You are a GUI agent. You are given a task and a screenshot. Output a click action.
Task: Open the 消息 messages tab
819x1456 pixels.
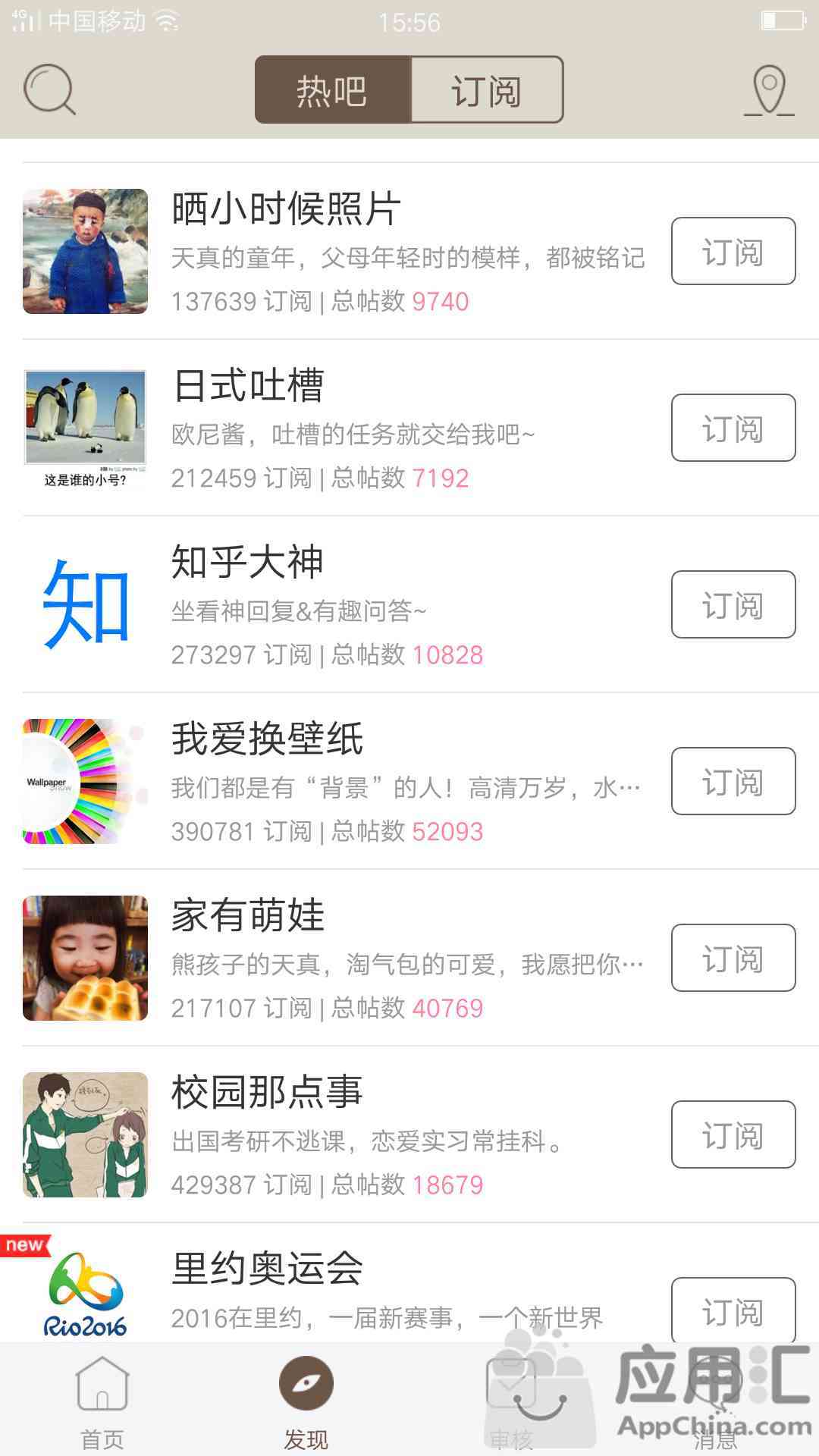(x=716, y=1401)
